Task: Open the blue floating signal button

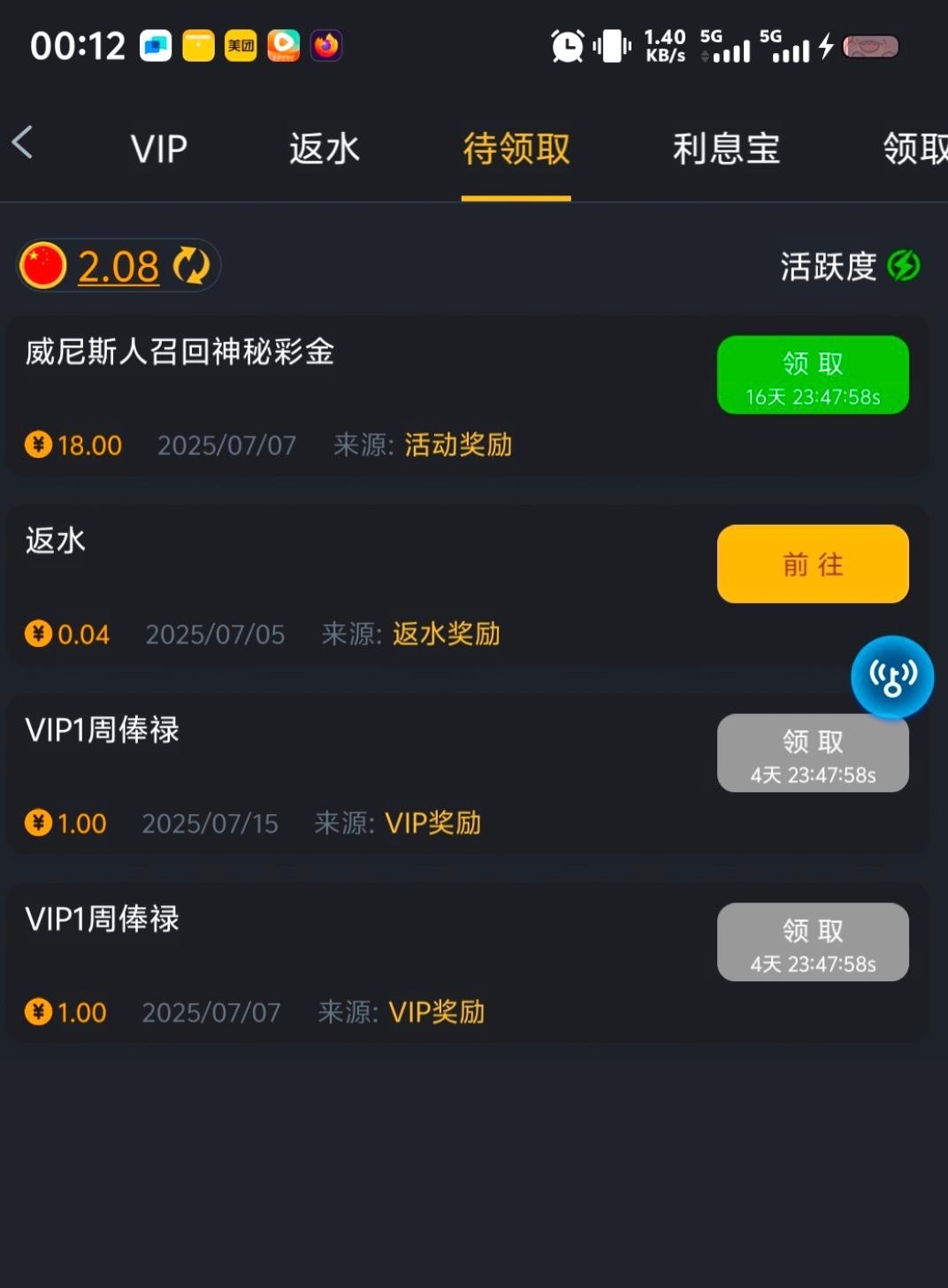Action: [x=892, y=677]
